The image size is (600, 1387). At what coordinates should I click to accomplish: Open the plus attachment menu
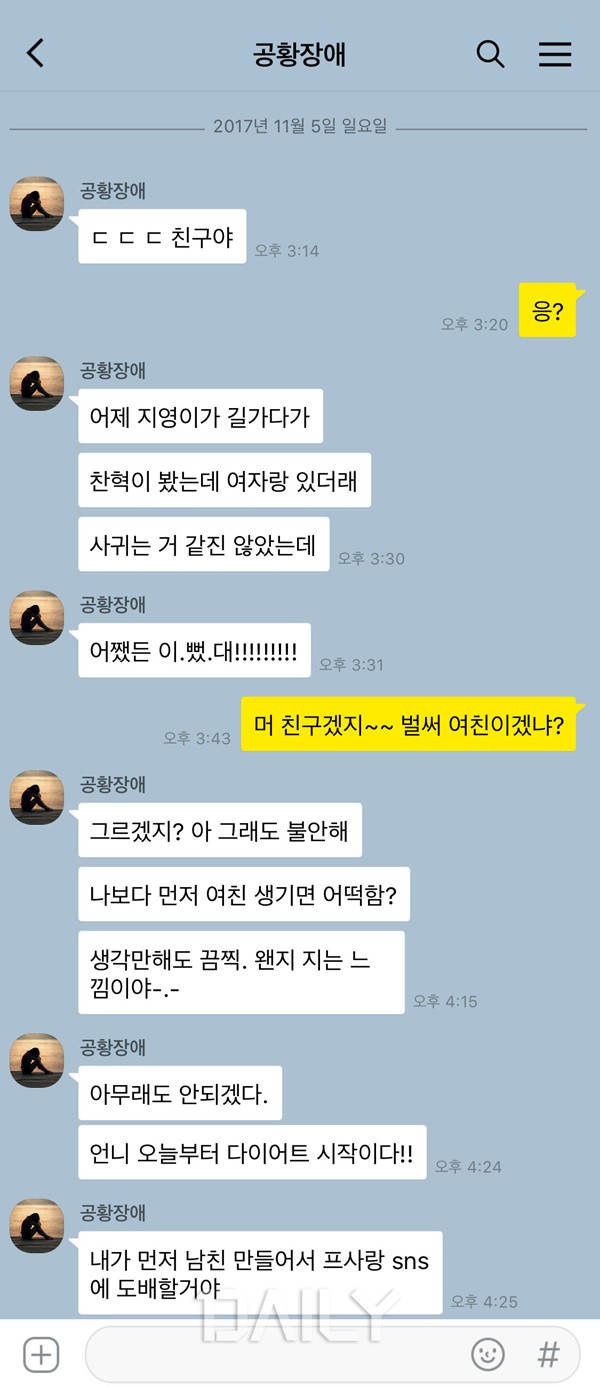41,1355
